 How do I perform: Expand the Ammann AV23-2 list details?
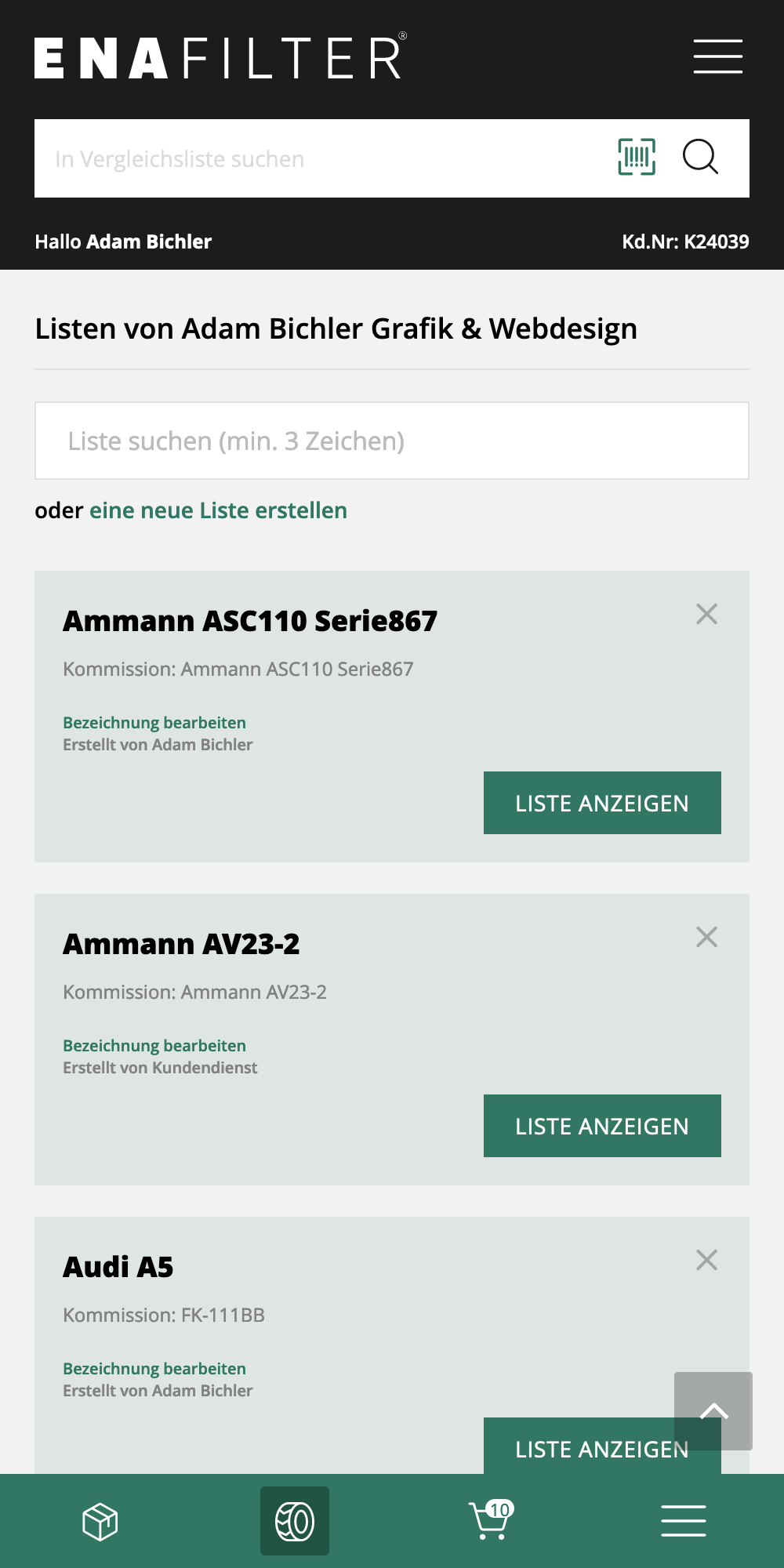click(602, 1125)
